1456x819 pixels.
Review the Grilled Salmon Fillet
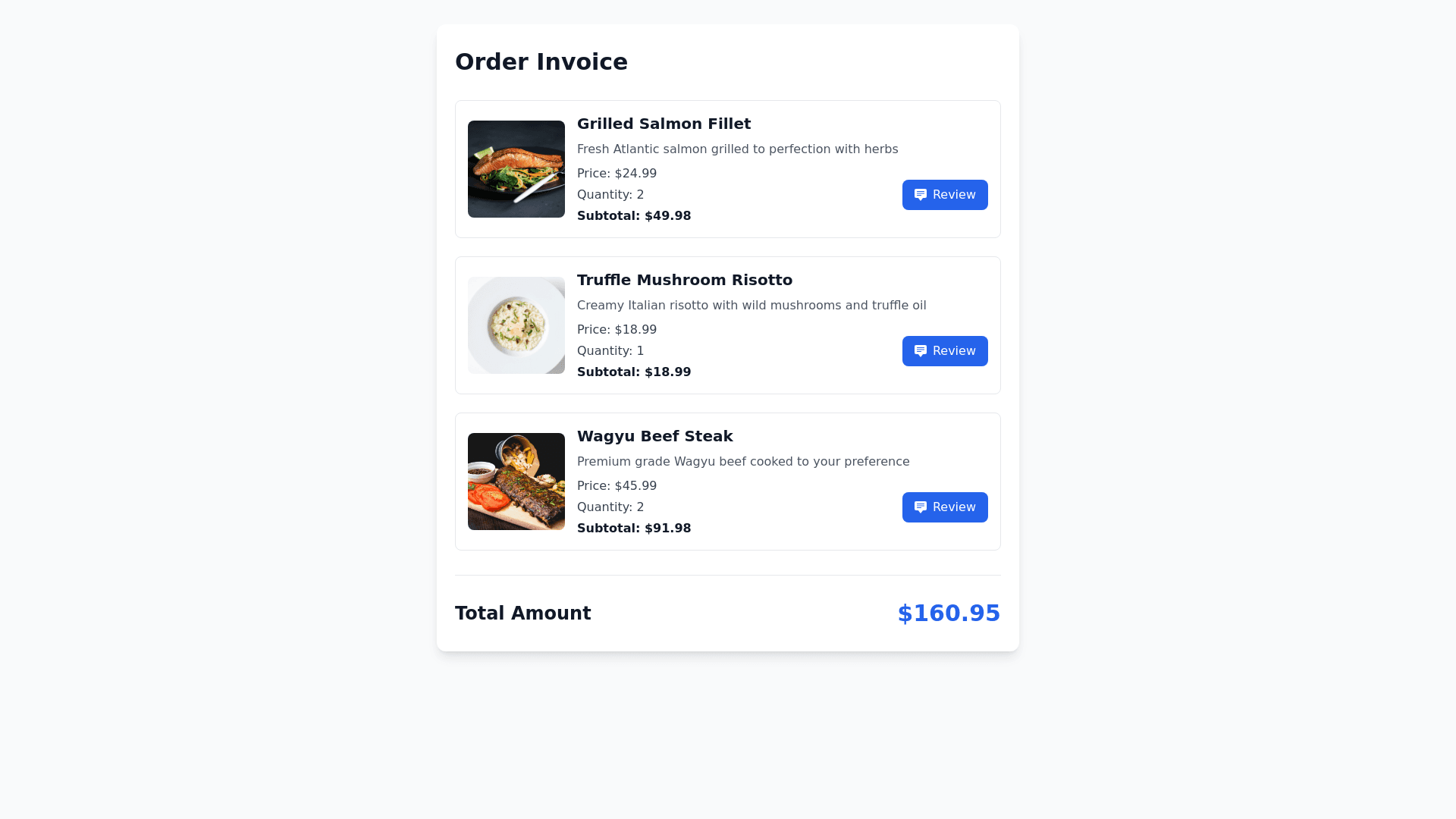(x=944, y=195)
